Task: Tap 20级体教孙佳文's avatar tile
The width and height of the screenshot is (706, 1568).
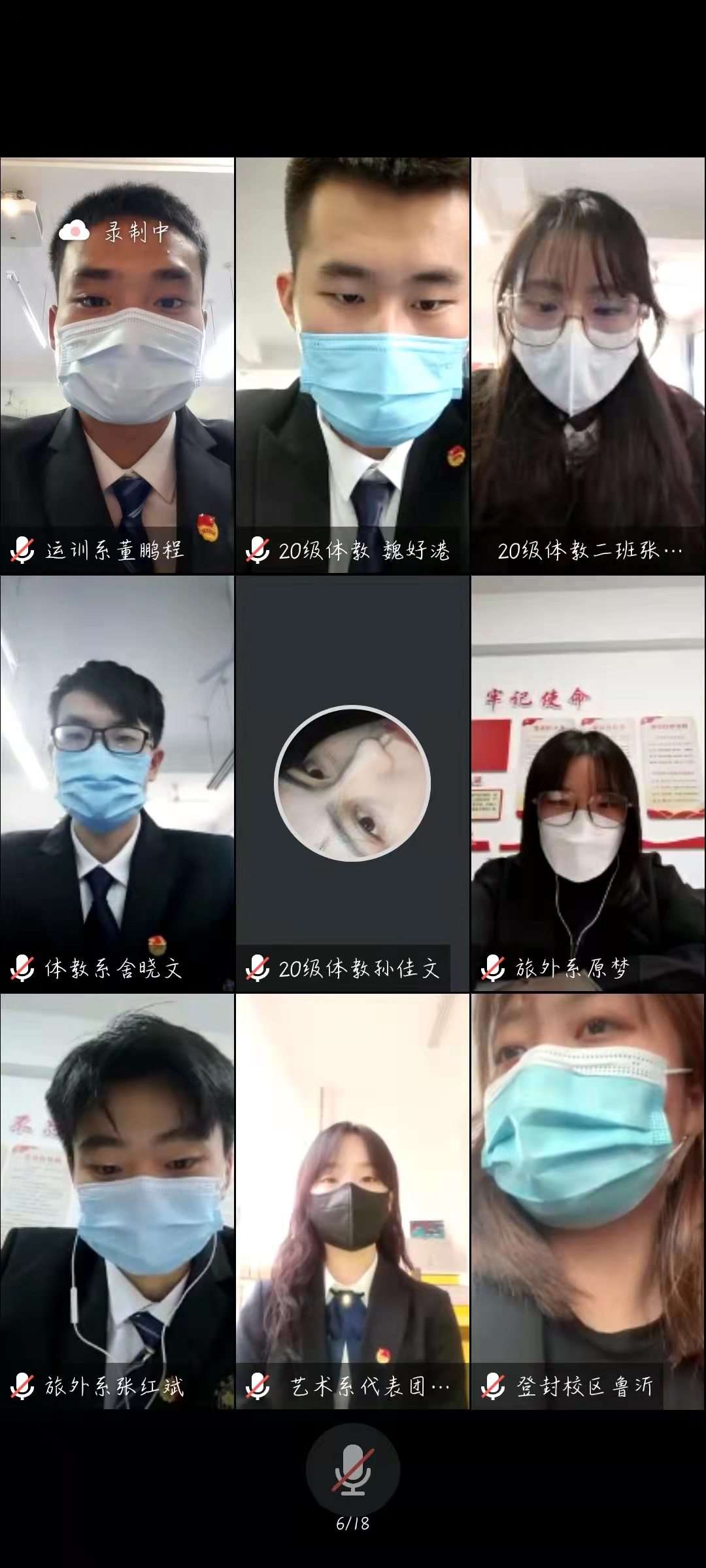Action: (x=353, y=784)
